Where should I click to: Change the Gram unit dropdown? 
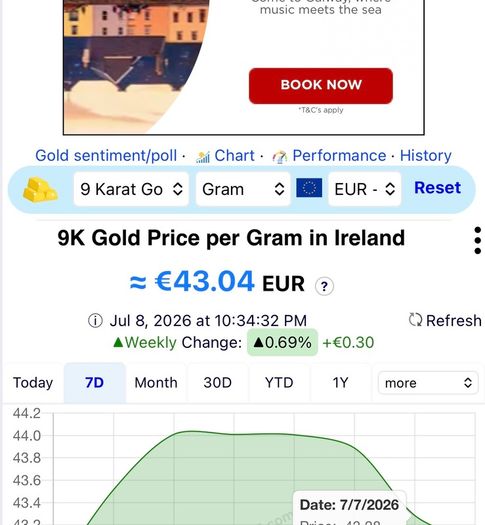pyautogui.click(x=243, y=189)
